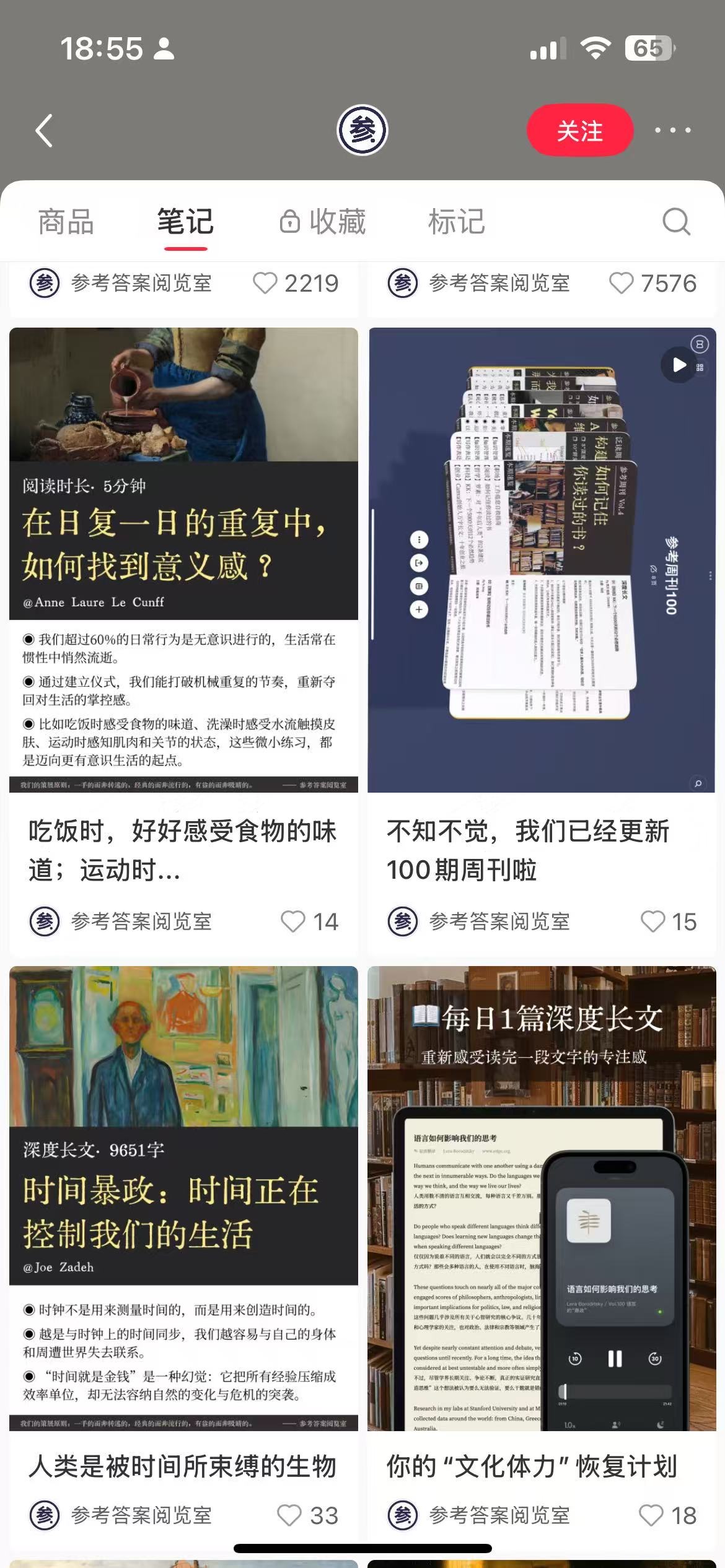
Task: Like the note with 14 likes
Action: click(293, 921)
